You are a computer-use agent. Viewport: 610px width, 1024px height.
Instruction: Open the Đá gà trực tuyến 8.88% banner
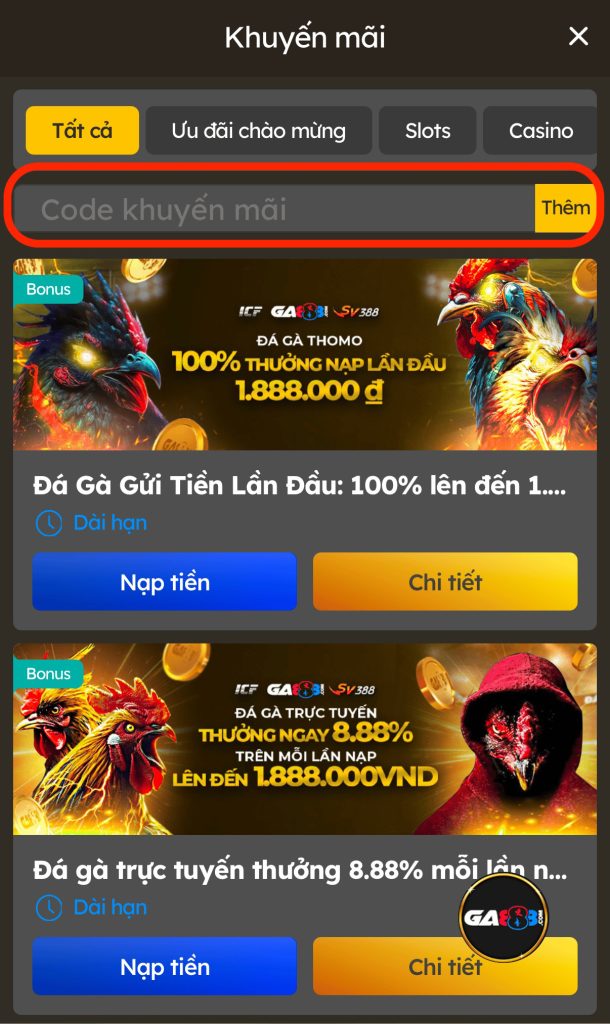pyautogui.click(x=305, y=739)
